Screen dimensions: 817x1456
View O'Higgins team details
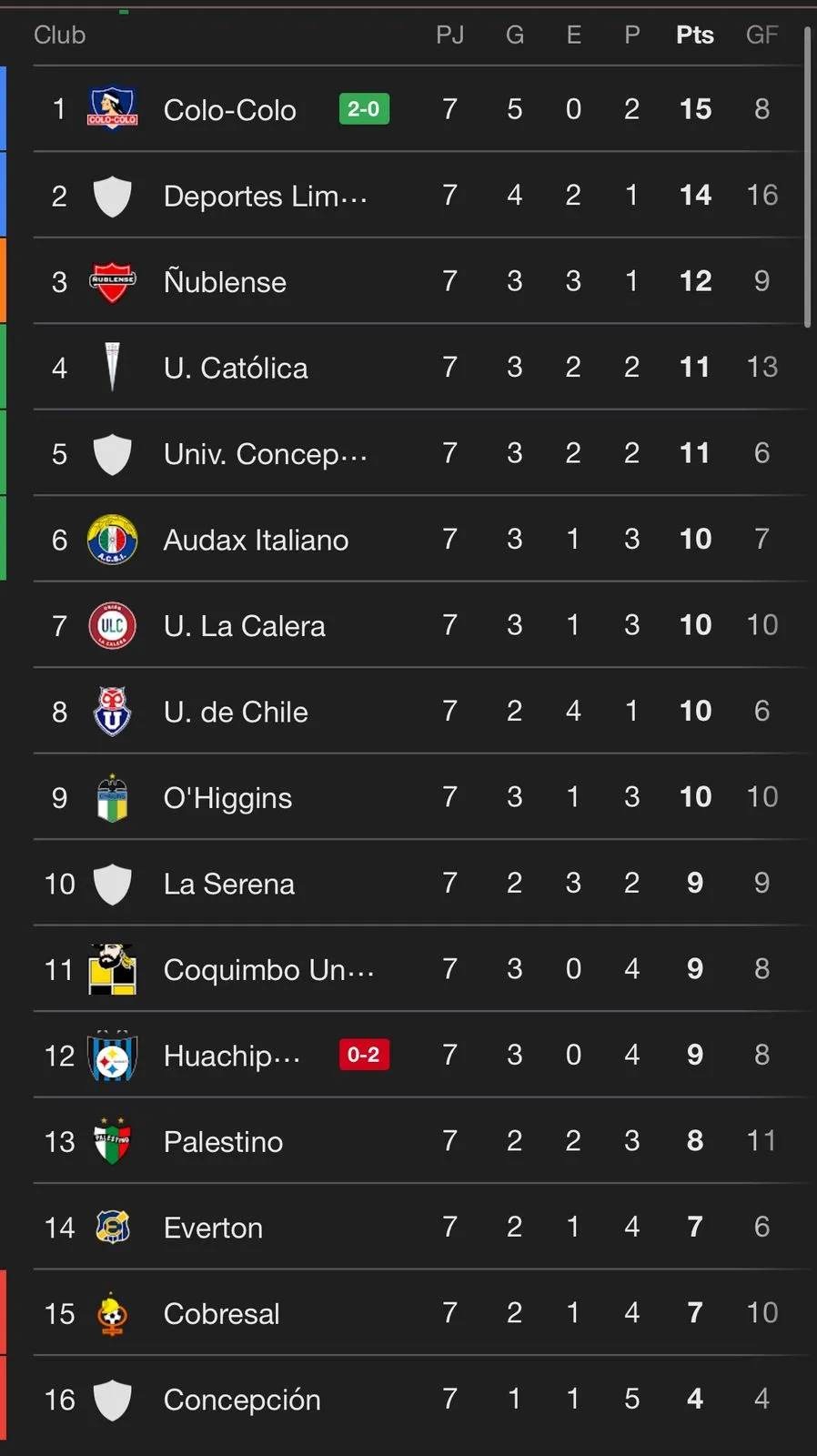click(x=227, y=798)
